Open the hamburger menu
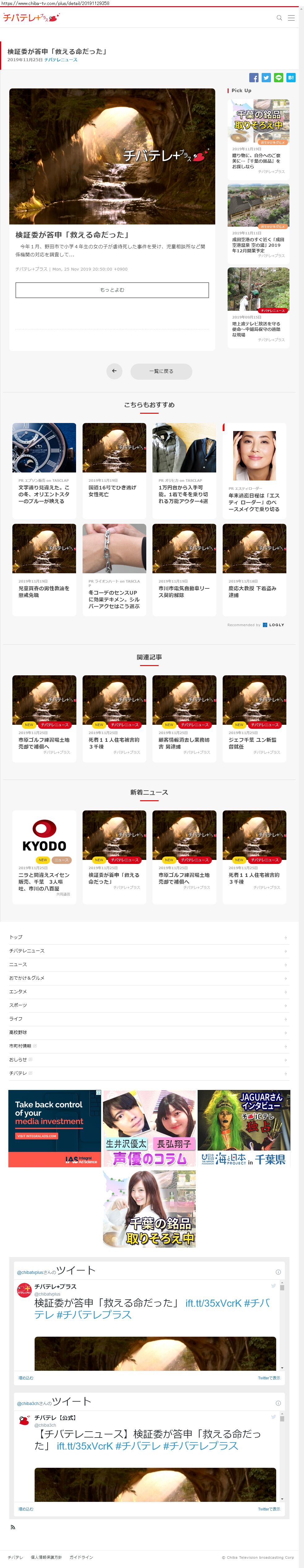 (291, 18)
